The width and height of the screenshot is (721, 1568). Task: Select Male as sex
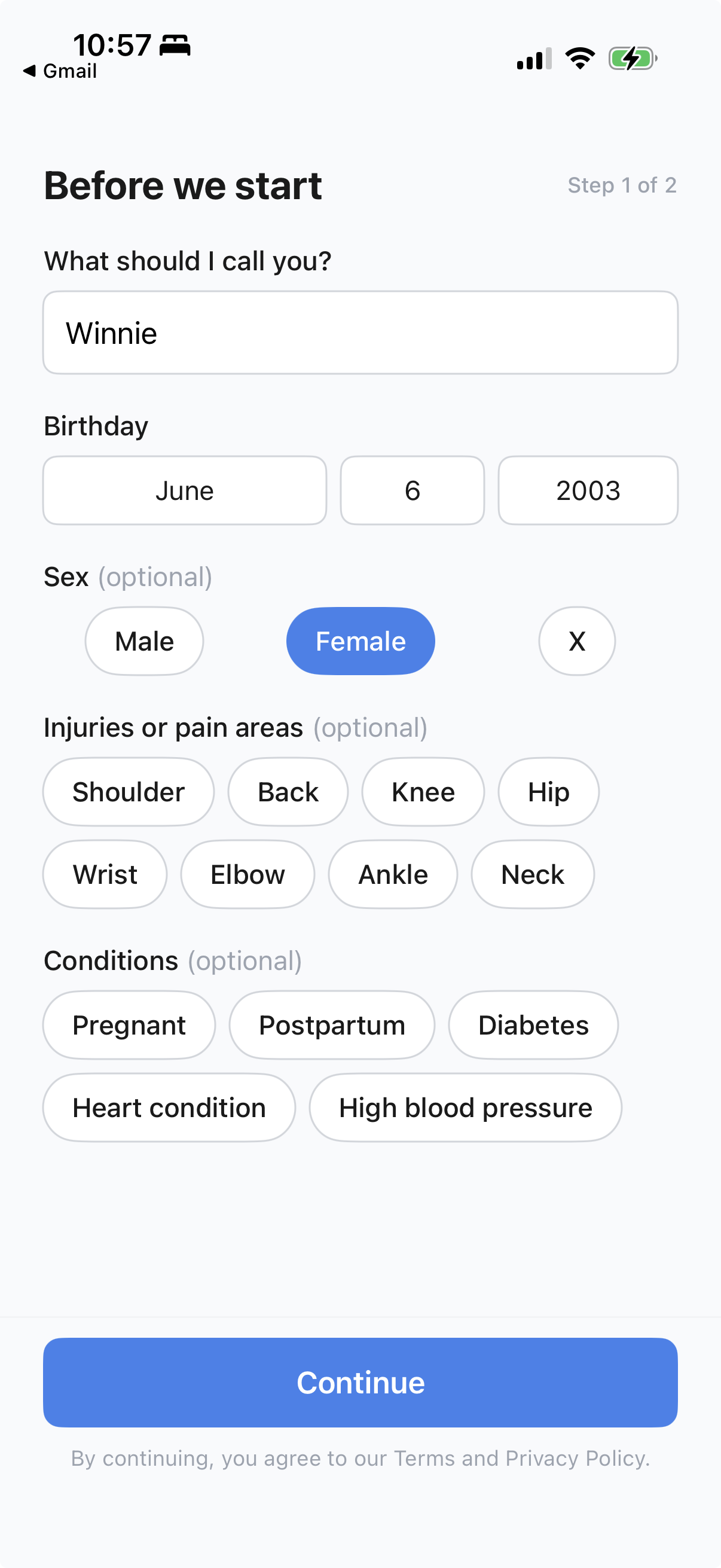(144, 641)
